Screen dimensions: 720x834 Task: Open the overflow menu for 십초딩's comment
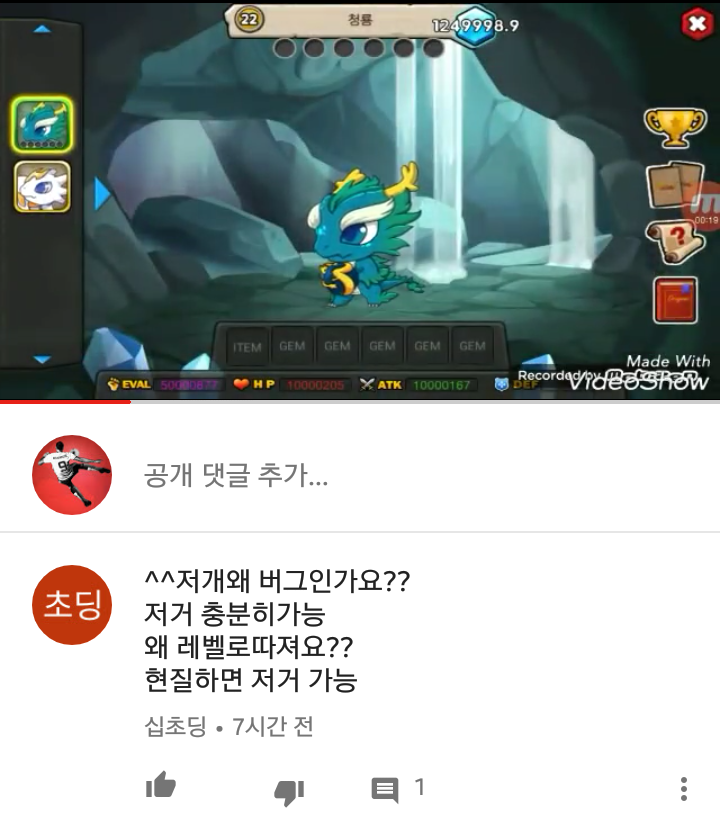tap(684, 788)
